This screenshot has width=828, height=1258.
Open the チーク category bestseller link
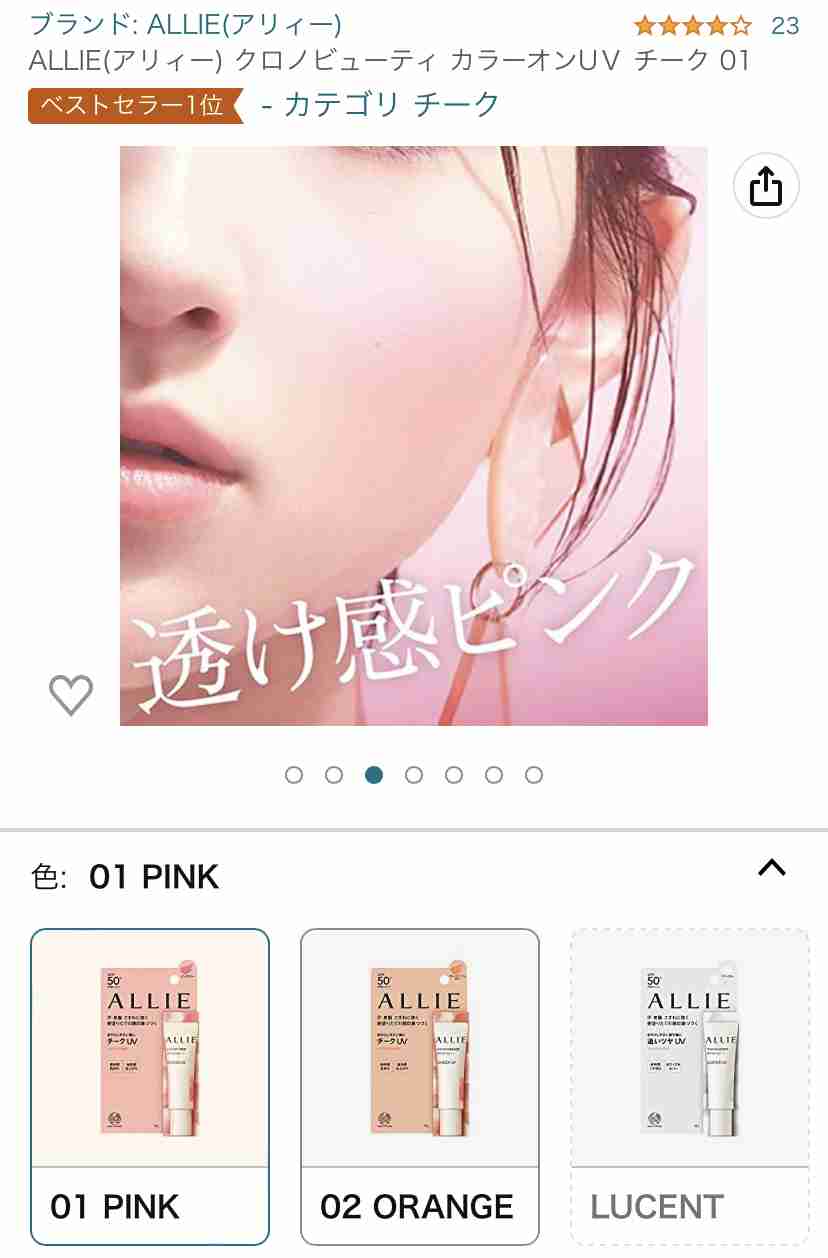tap(381, 104)
